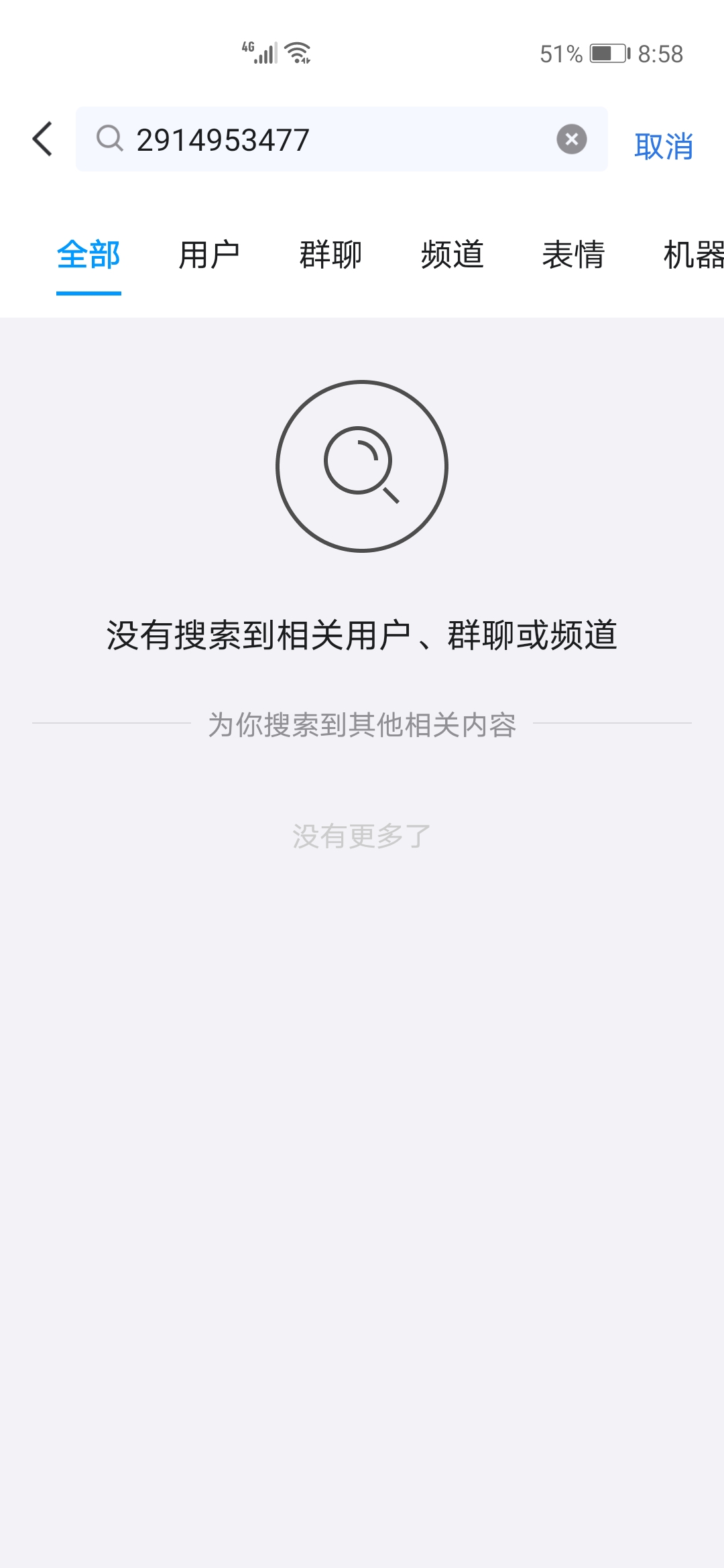
Task: Cancel the search with 取消
Action: tap(663, 145)
